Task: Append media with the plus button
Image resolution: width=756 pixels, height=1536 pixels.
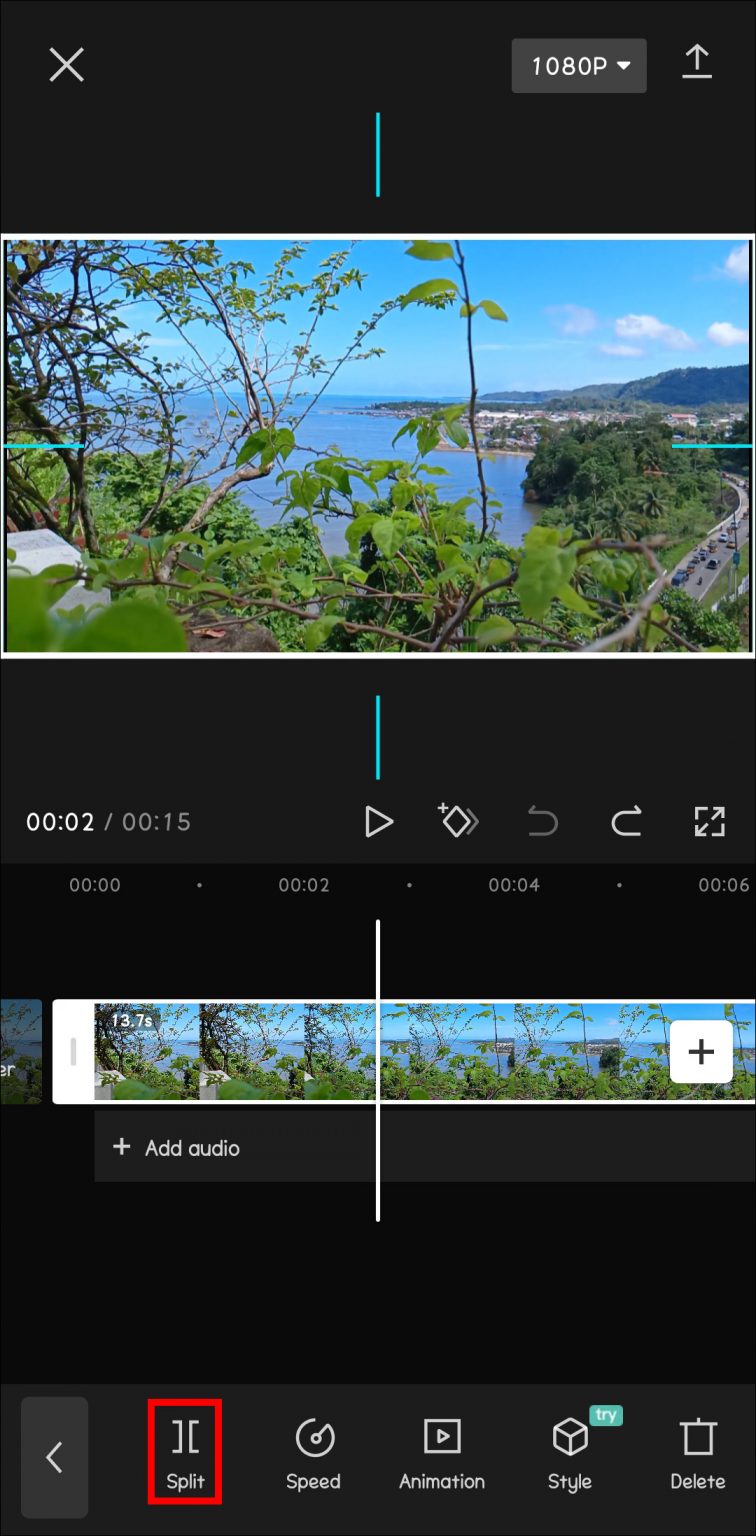Action: click(701, 1051)
